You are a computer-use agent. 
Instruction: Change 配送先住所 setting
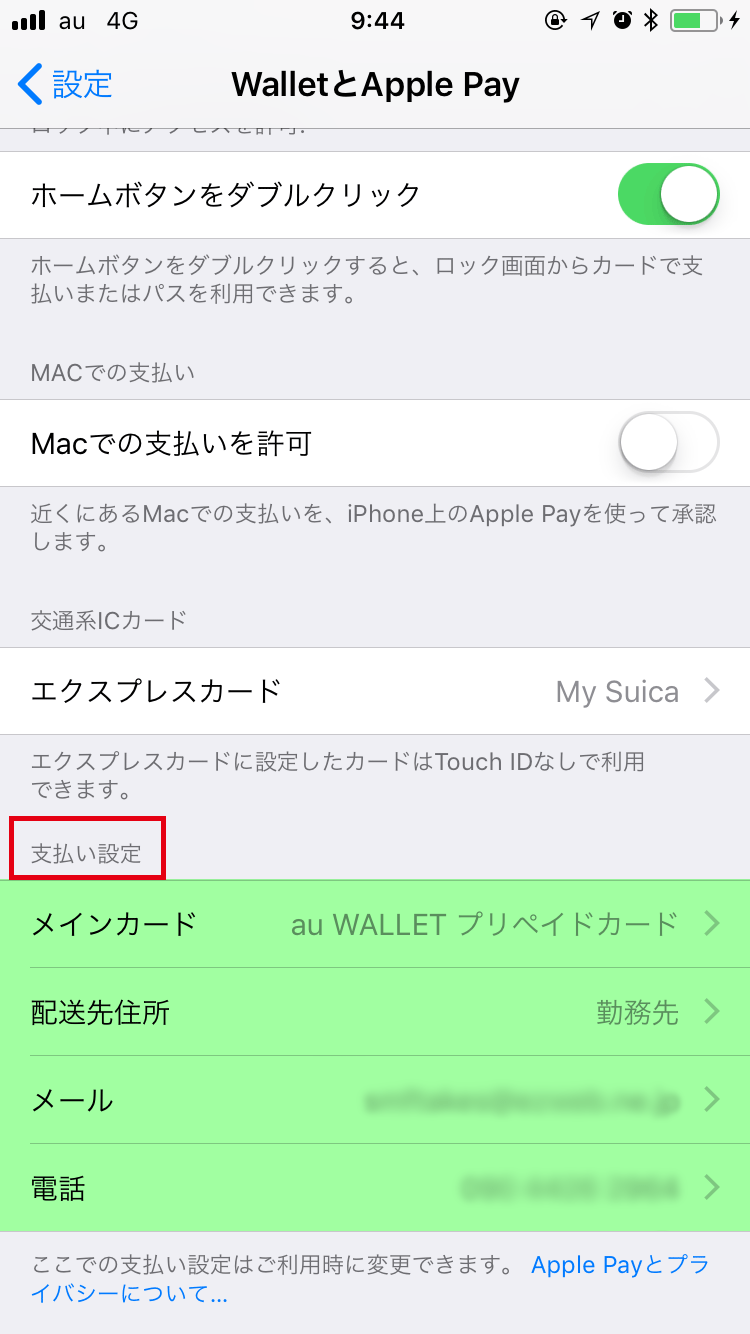(x=375, y=1012)
